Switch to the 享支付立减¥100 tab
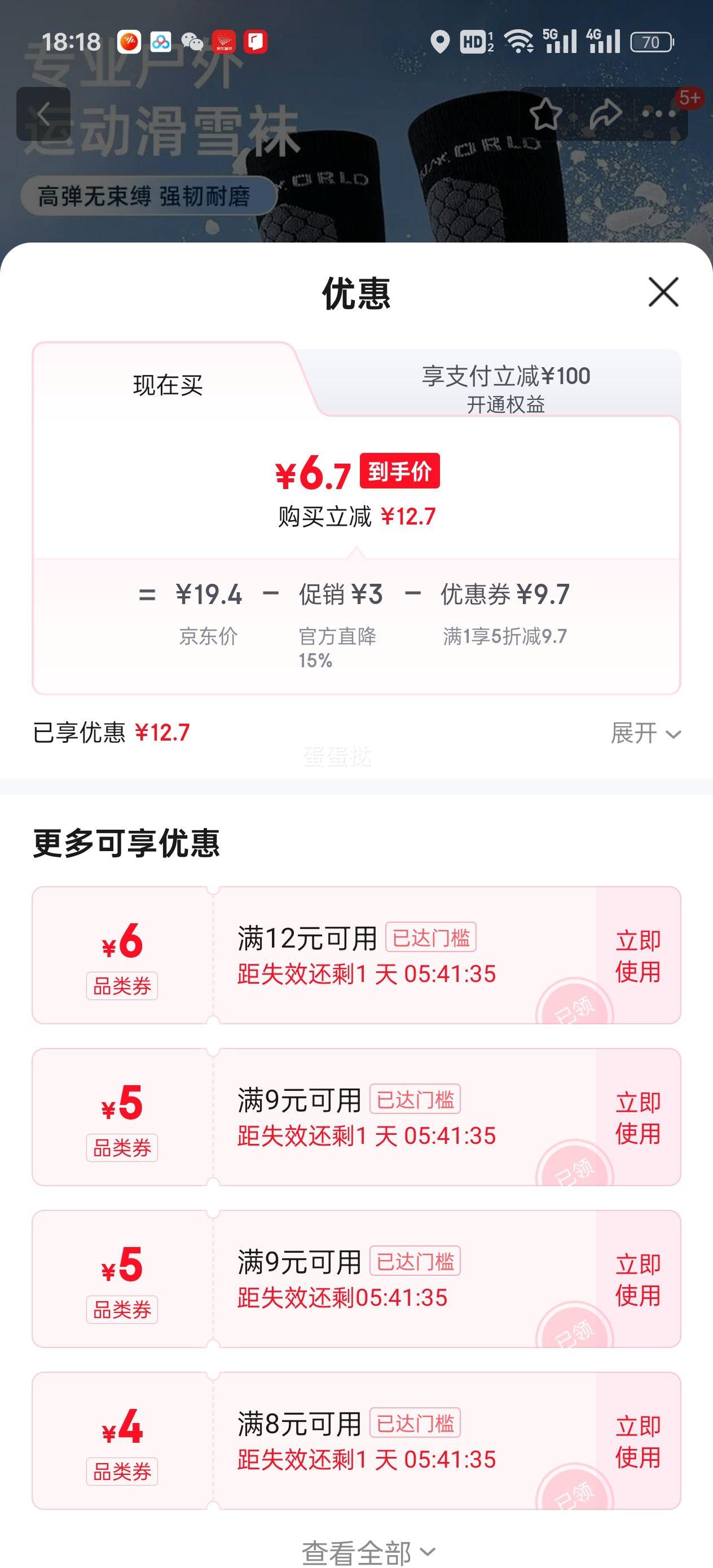The width and height of the screenshot is (713, 1568). [x=507, y=376]
